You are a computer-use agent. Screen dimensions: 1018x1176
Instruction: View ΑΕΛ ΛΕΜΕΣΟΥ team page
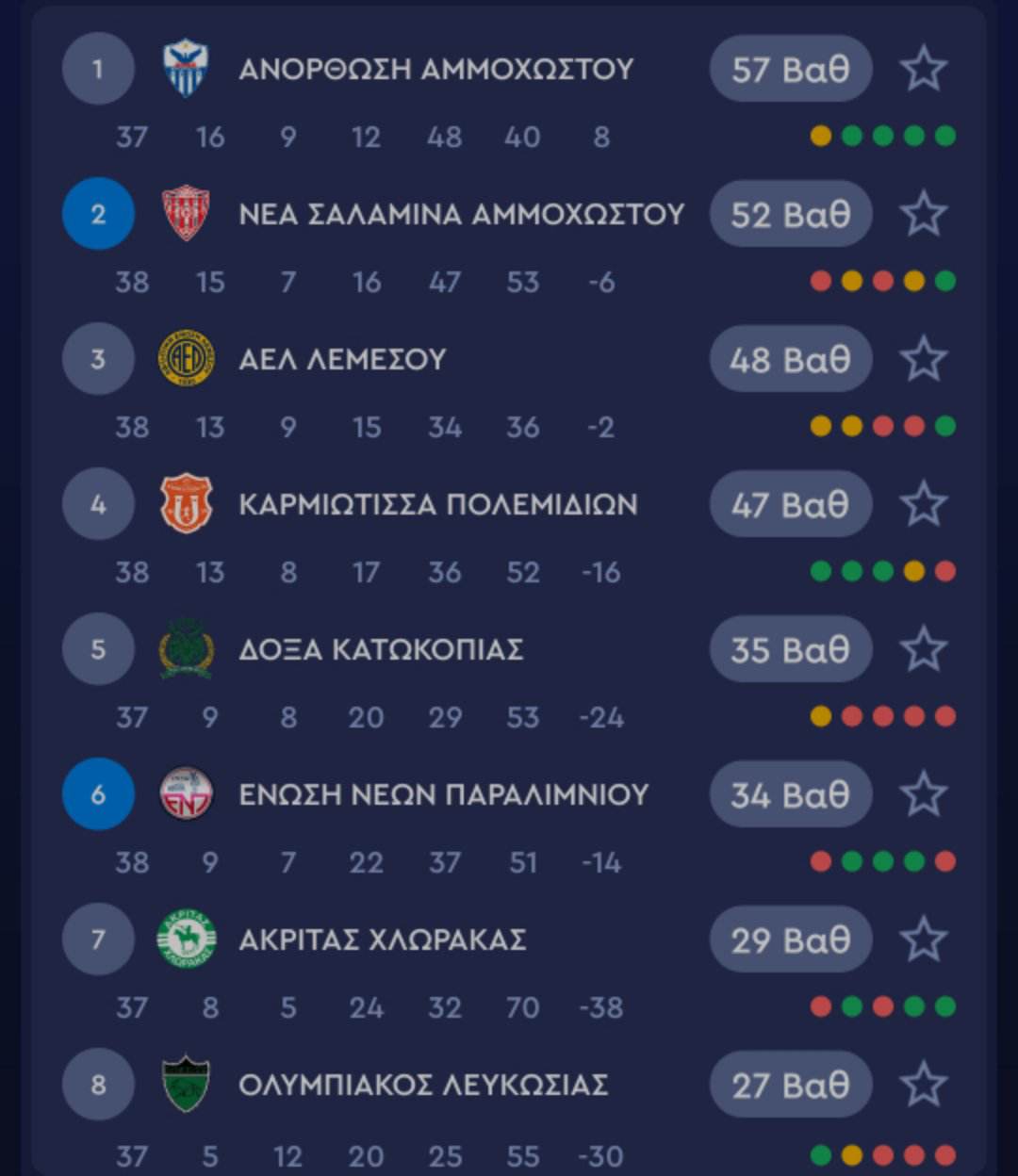[x=342, y=359]
